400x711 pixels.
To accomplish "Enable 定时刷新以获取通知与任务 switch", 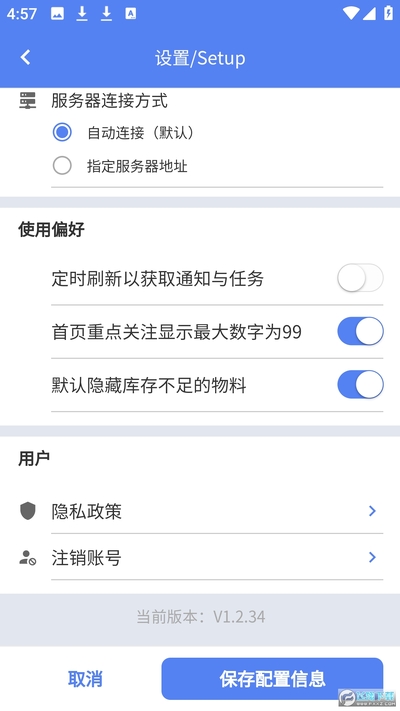I will click(x=360, y=278).
